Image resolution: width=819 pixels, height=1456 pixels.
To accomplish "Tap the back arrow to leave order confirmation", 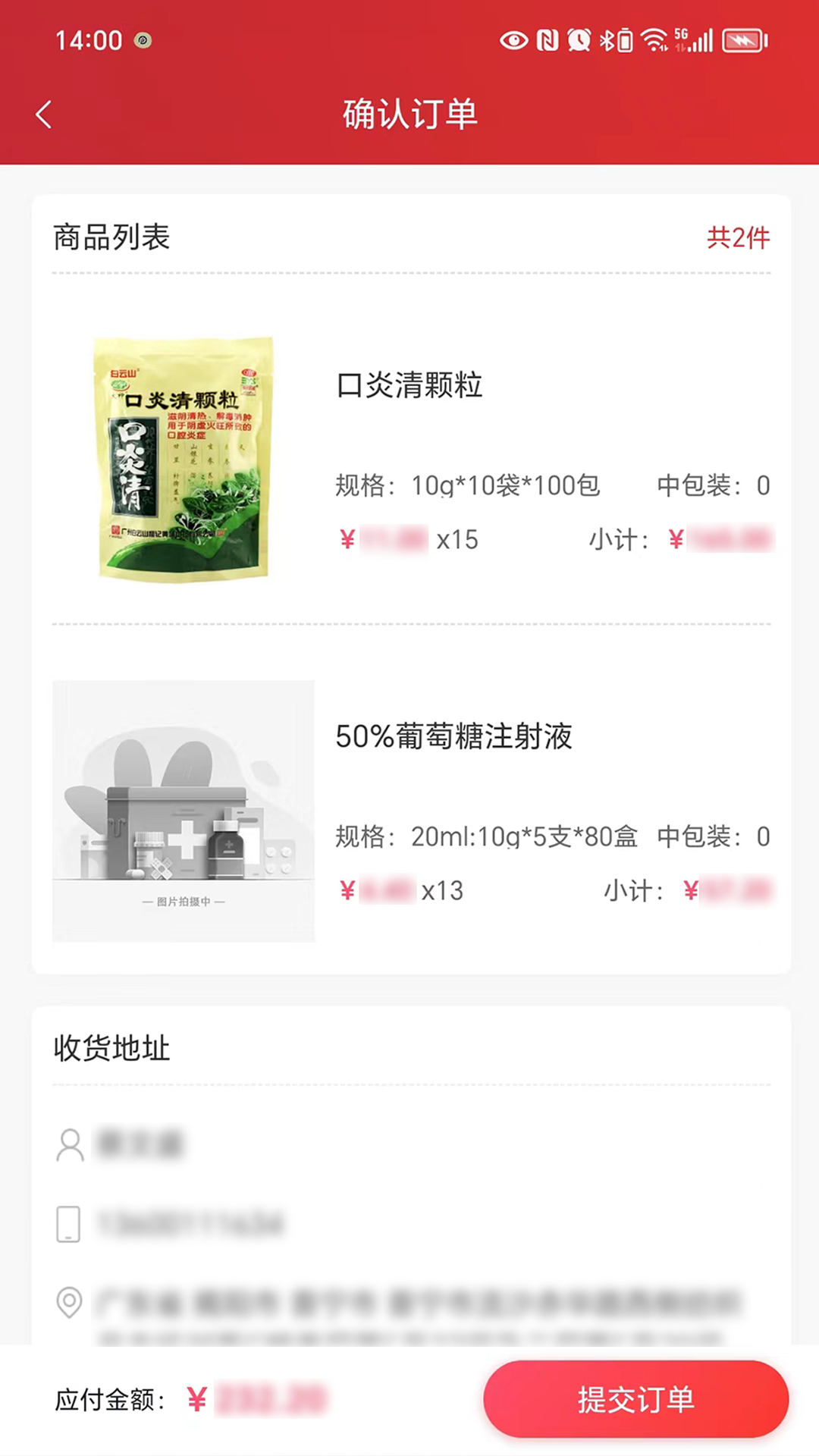I will (x=43, y=114).
